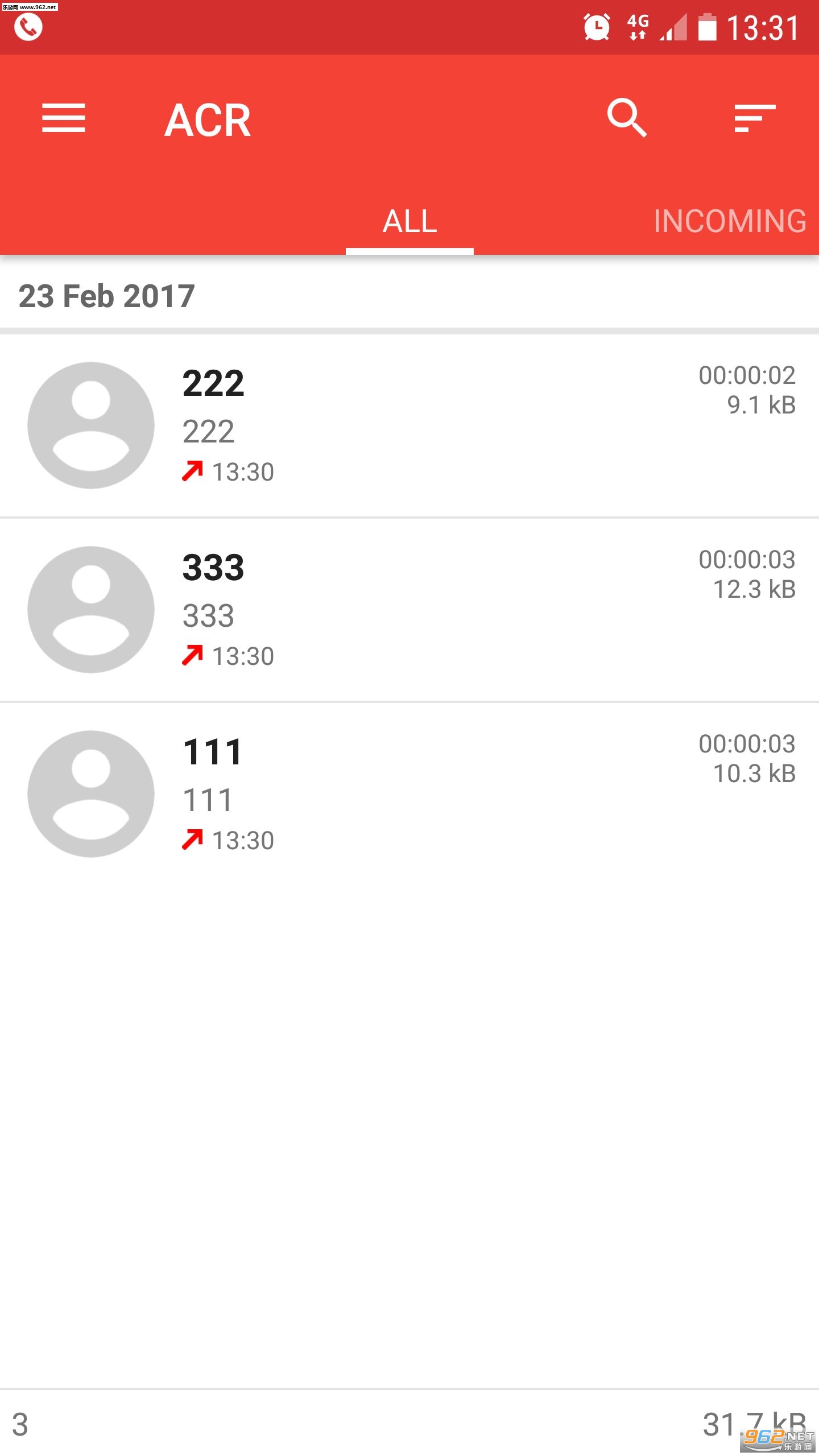Open the hamburger navigation drawer
Viewport: 819px width, 1456px height.
click(64, 118)
